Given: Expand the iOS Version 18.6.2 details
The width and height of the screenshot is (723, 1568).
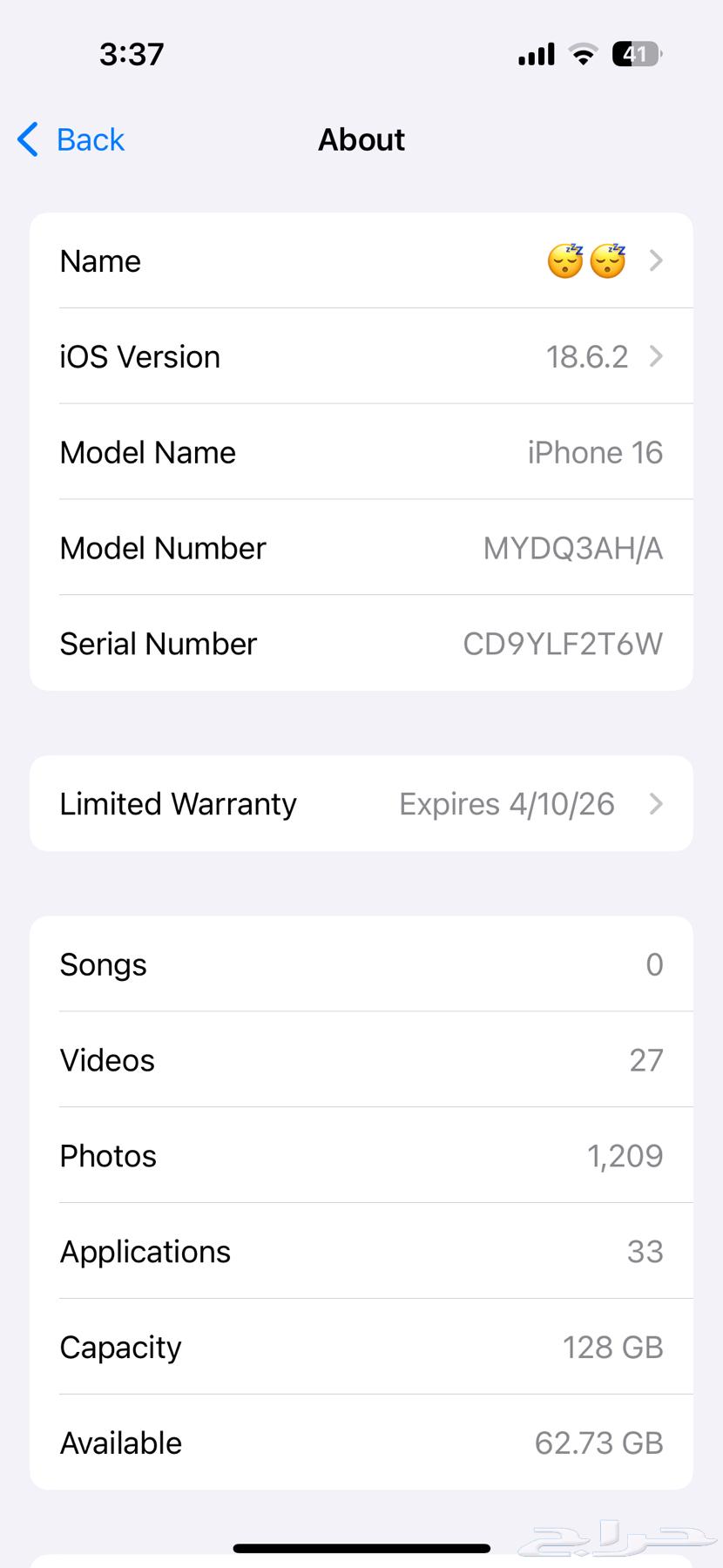Looking at the screenshot, I should (x=361, y=356).
